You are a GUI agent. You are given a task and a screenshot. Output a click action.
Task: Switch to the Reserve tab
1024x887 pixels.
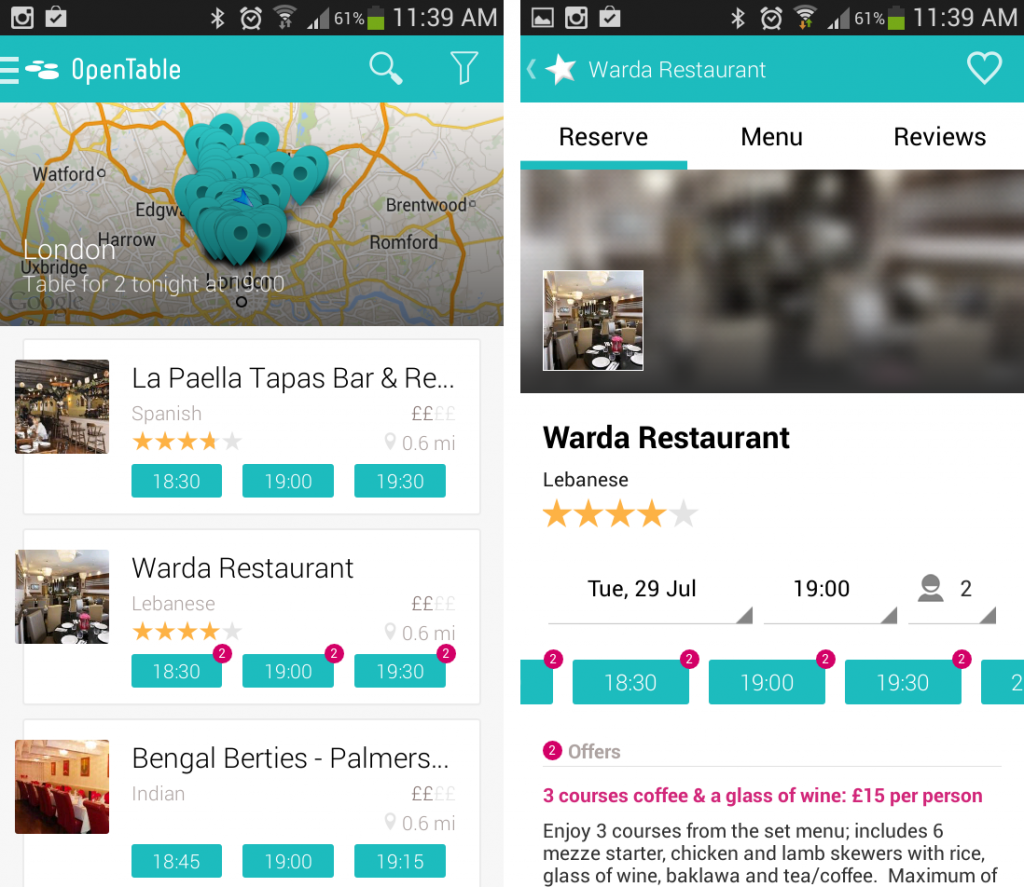603,137
